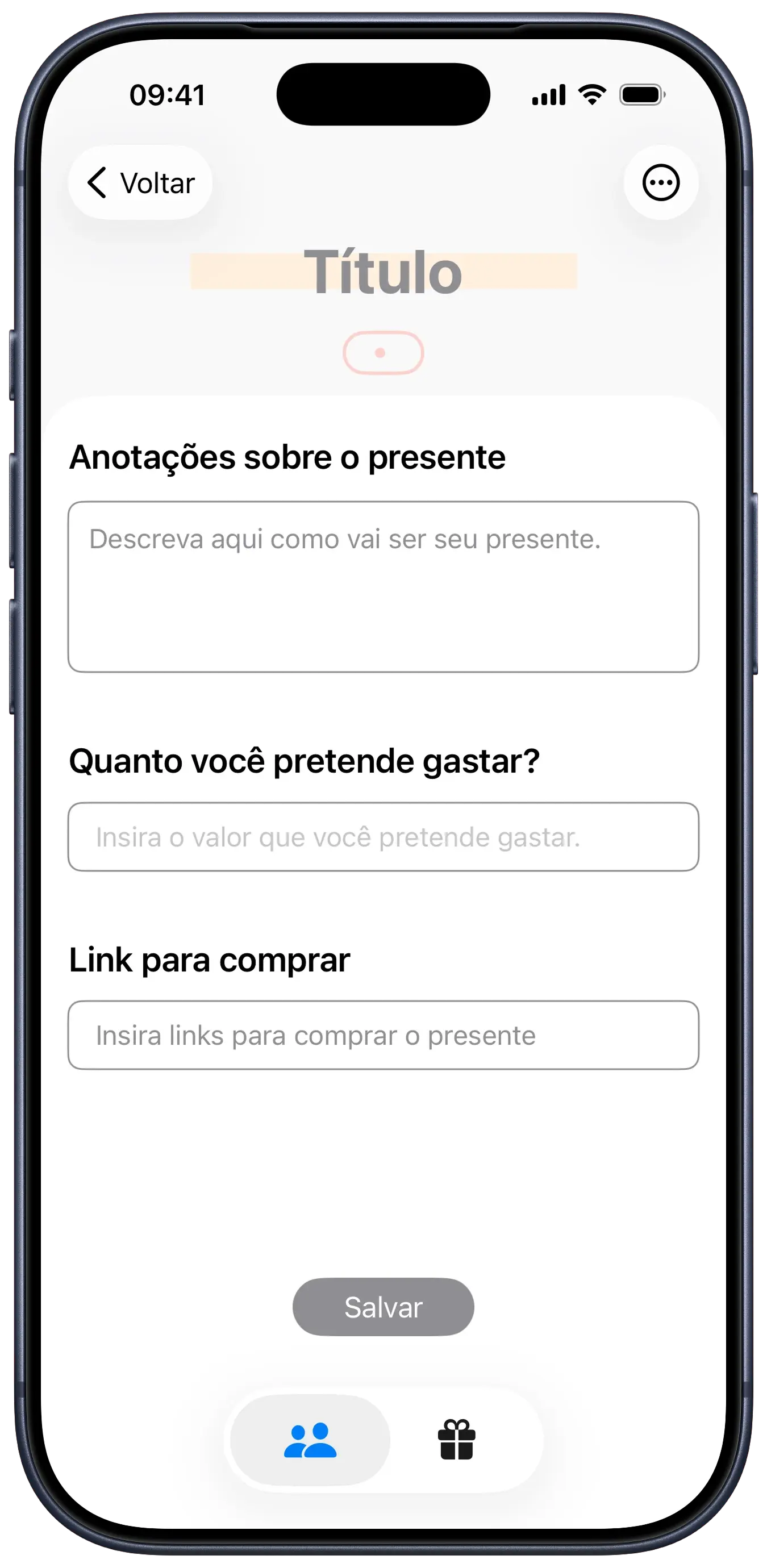This screenshot has width=767, height=1568.
Task: Select the purchase link input field
Action: tap(383, 1035)
